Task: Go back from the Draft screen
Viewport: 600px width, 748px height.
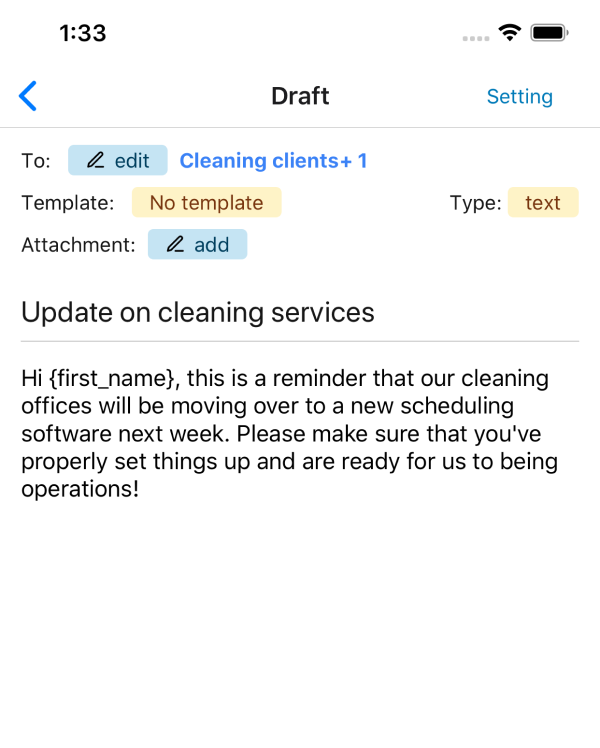Action: coord(28,96)
